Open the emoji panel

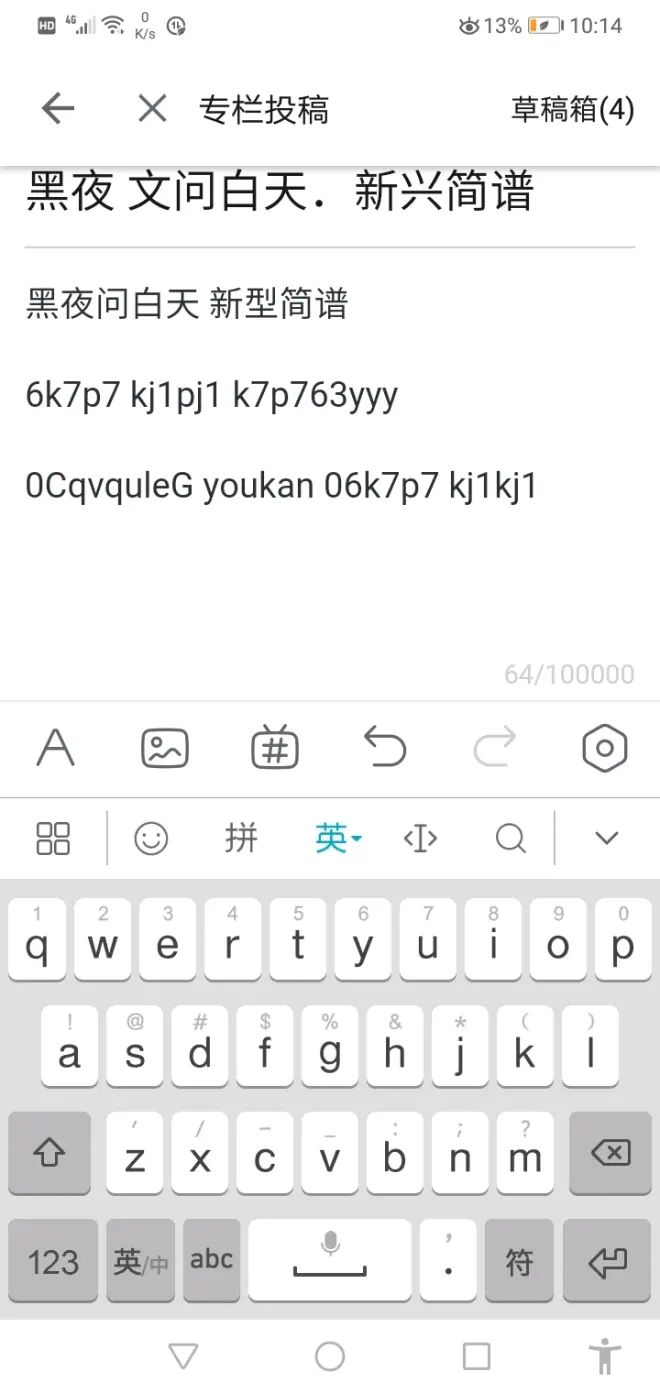(151, 838)
